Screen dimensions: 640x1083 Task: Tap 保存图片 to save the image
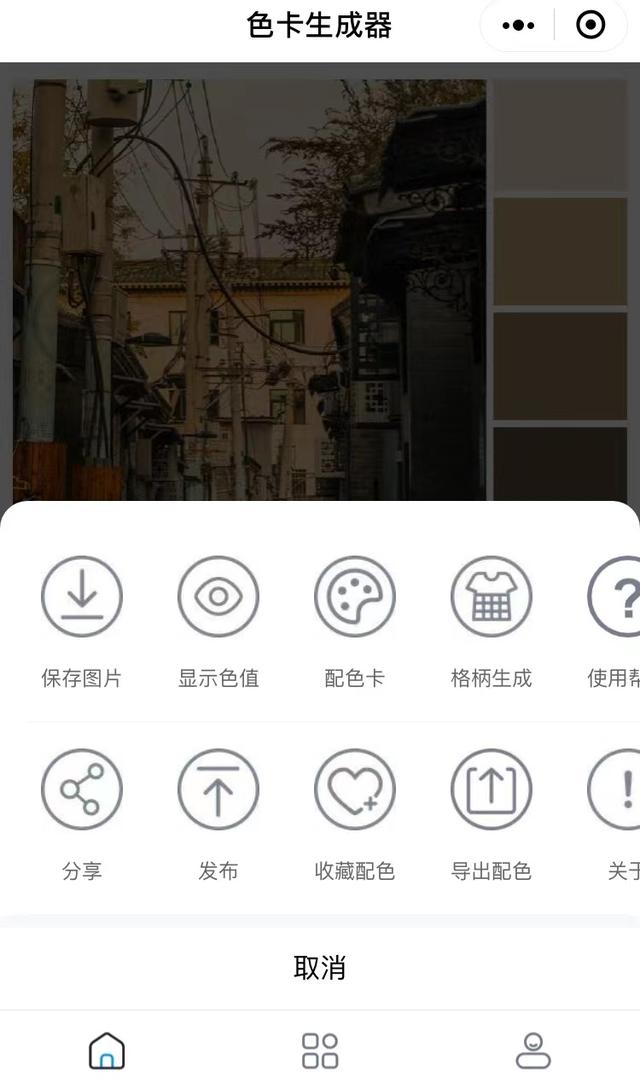pos(82,597)
